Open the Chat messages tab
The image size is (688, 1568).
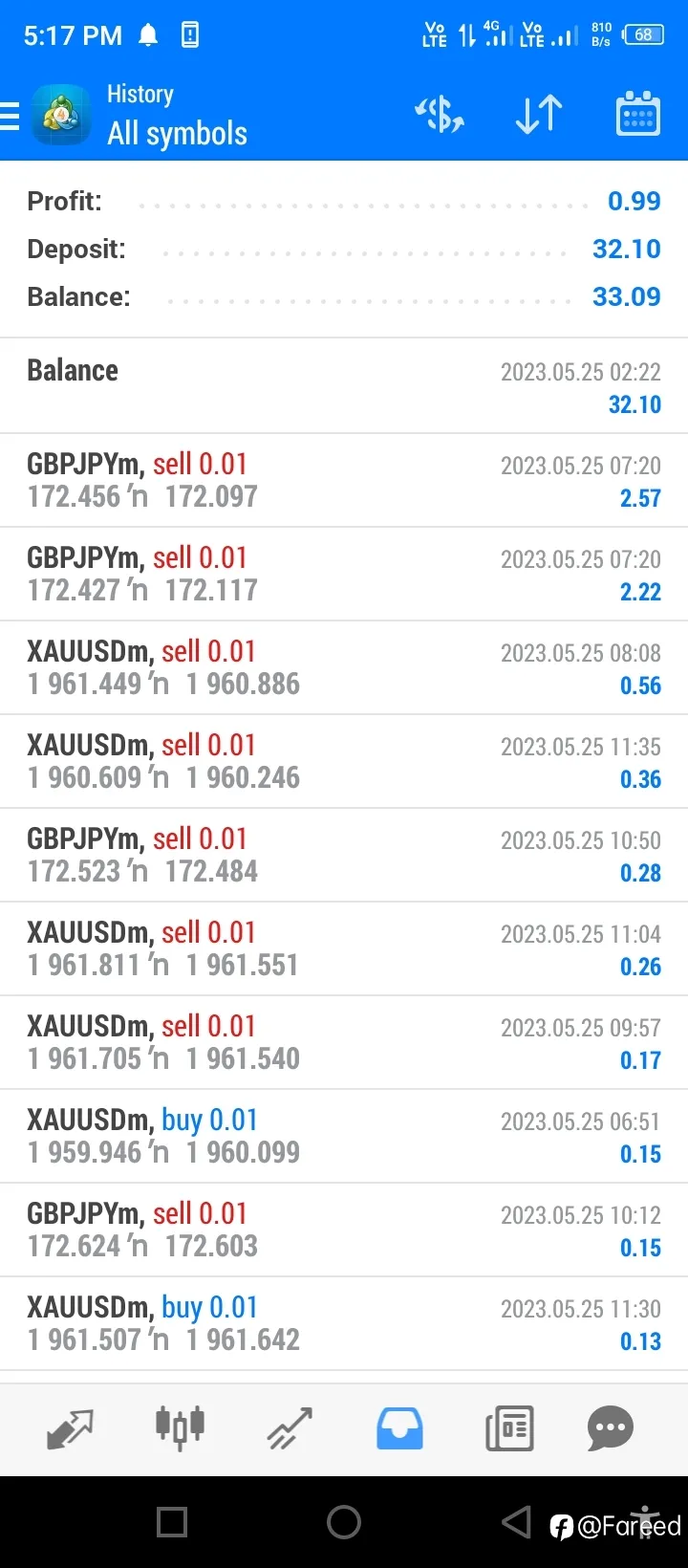click(611, 1428)
